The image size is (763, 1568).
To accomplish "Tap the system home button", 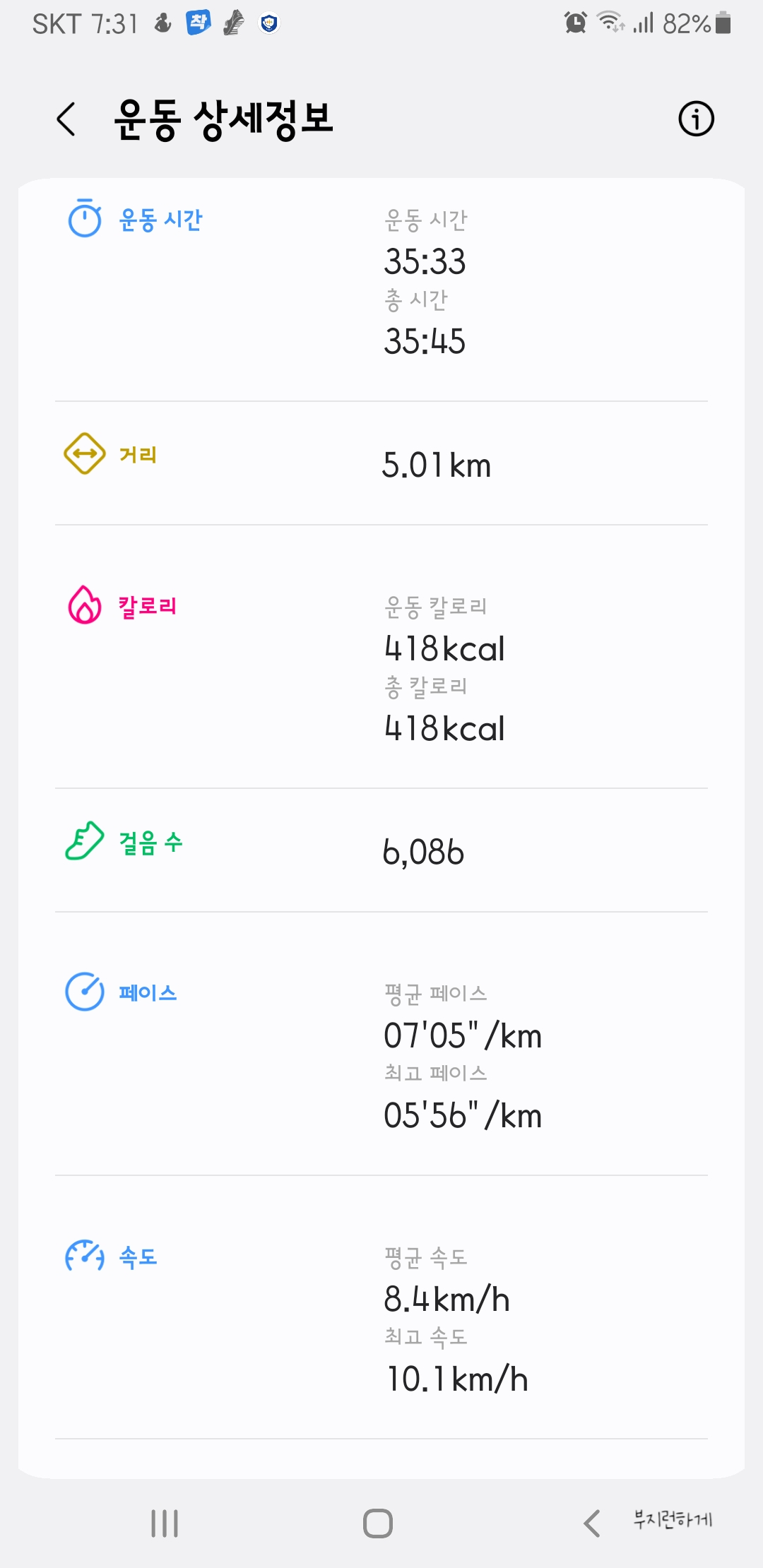I will [378, 1524].
